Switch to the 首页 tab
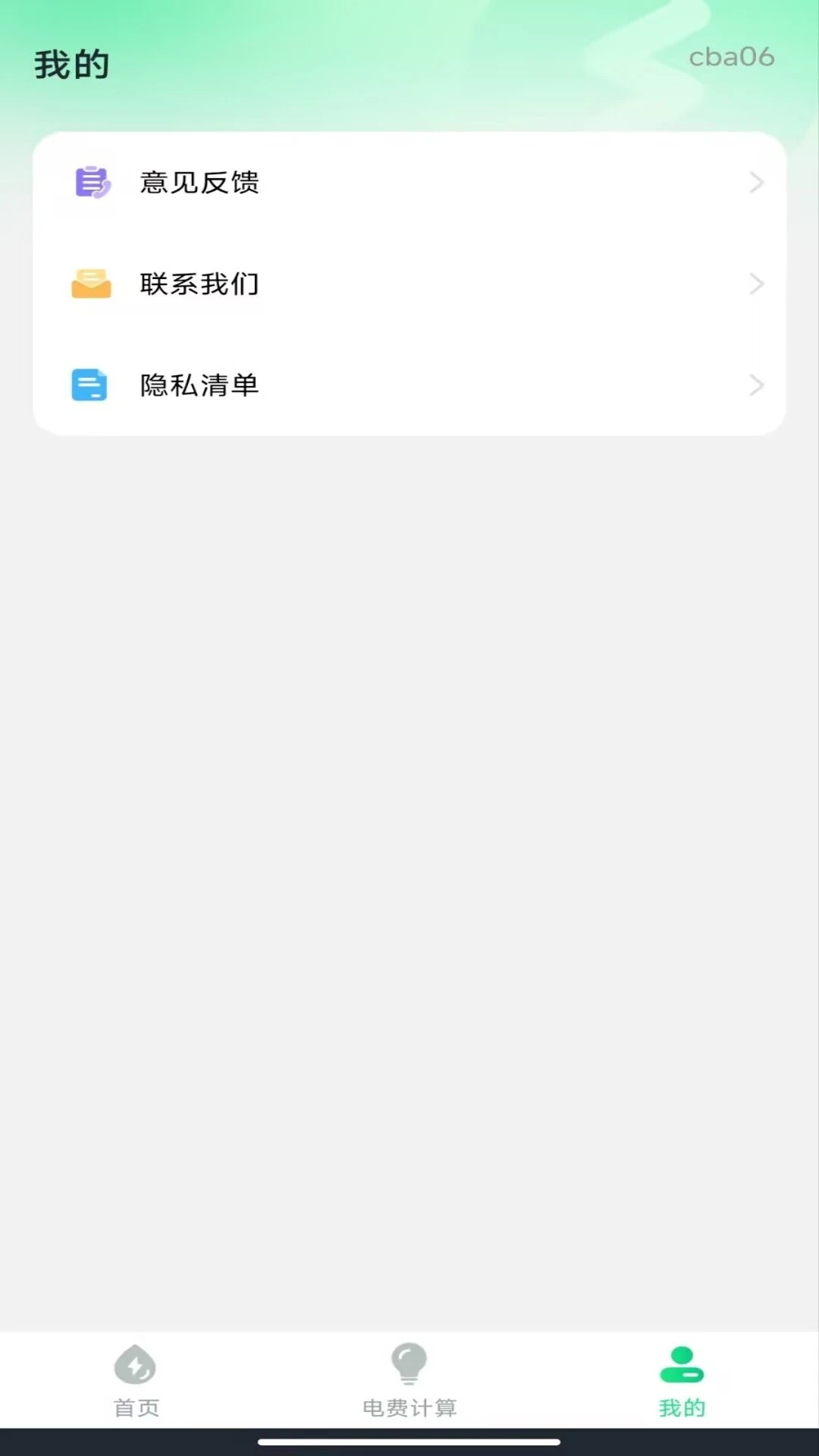819x1456 pixels. pyautogui.click(x=136, y=1380)
